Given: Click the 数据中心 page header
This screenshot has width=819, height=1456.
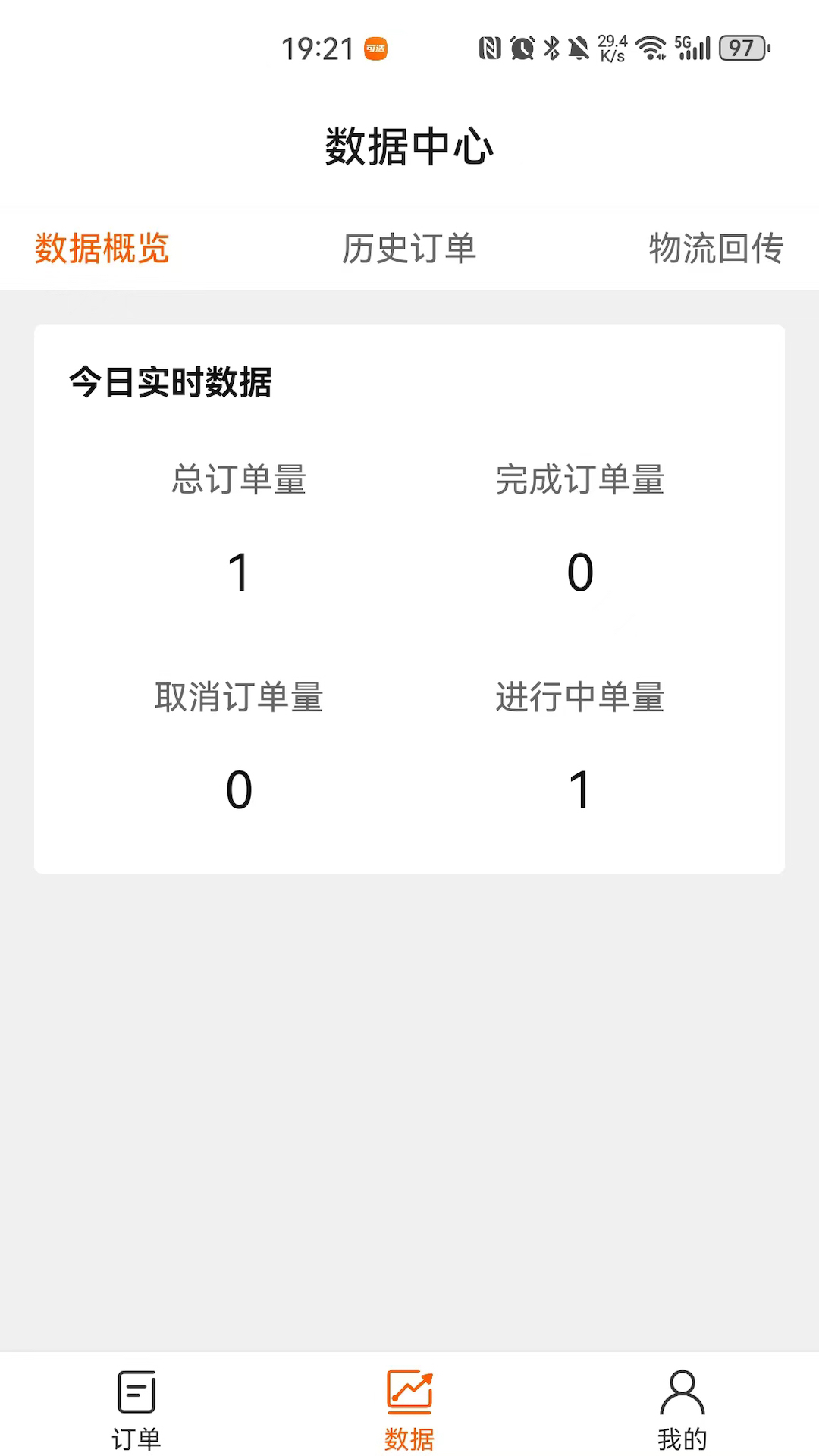Looking at the screenshot, I should (x=409, y=146).
